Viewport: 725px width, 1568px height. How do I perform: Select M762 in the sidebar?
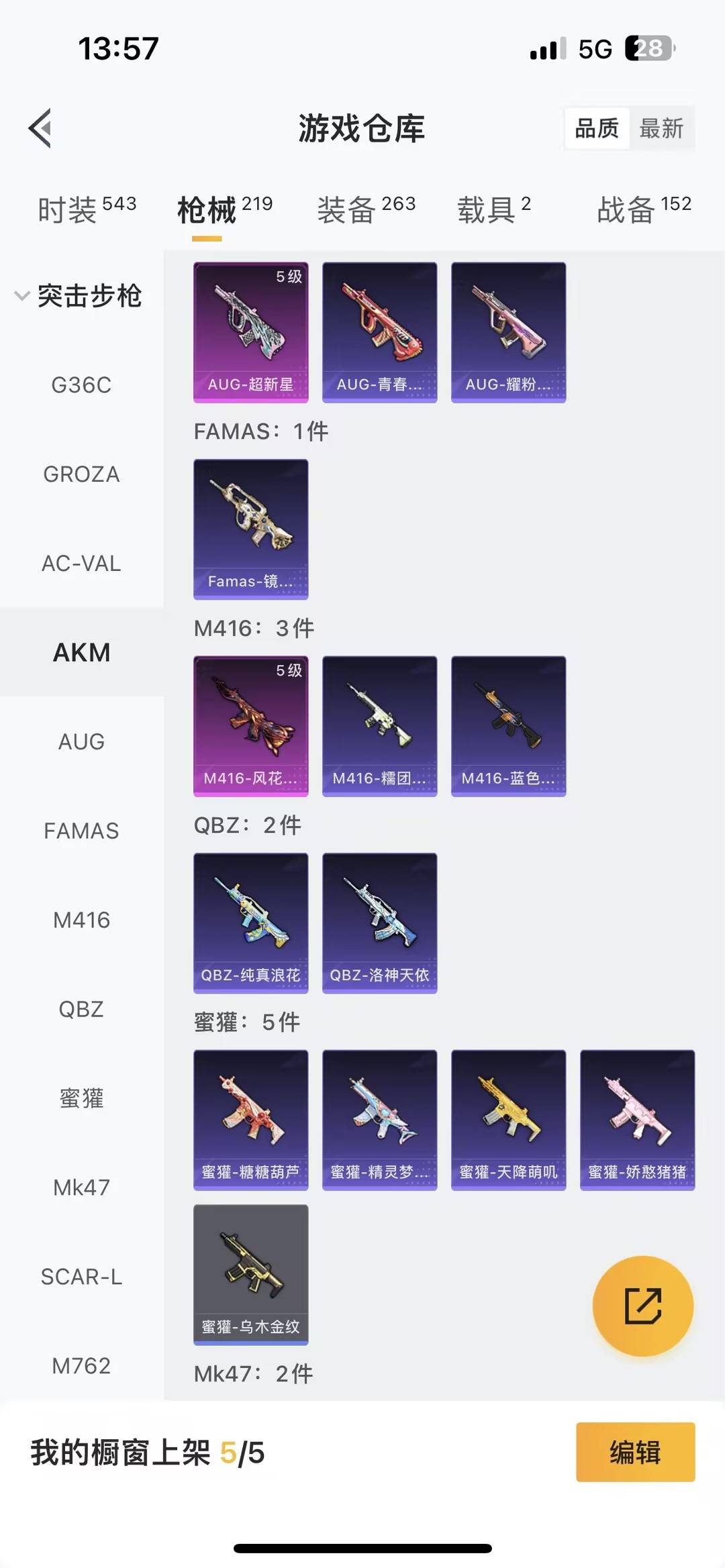[81, 1366]
